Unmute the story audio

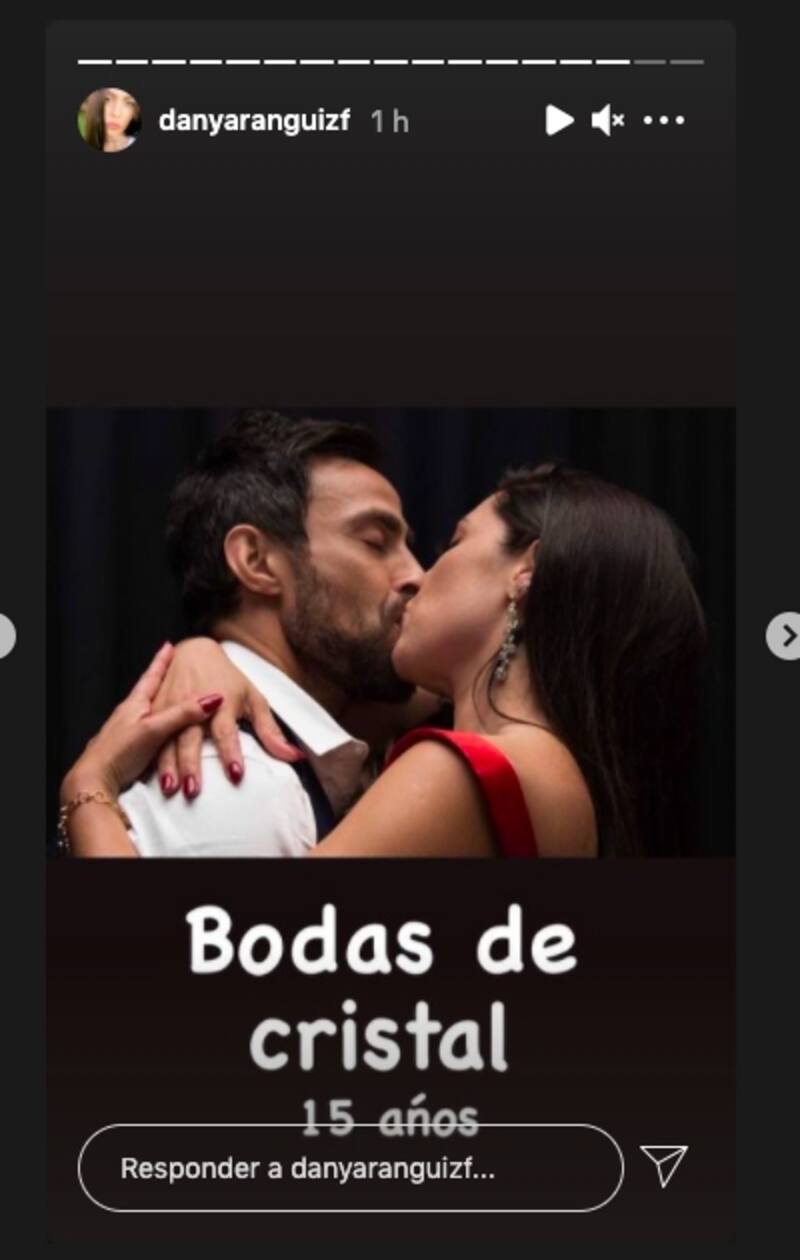(607, 121)
